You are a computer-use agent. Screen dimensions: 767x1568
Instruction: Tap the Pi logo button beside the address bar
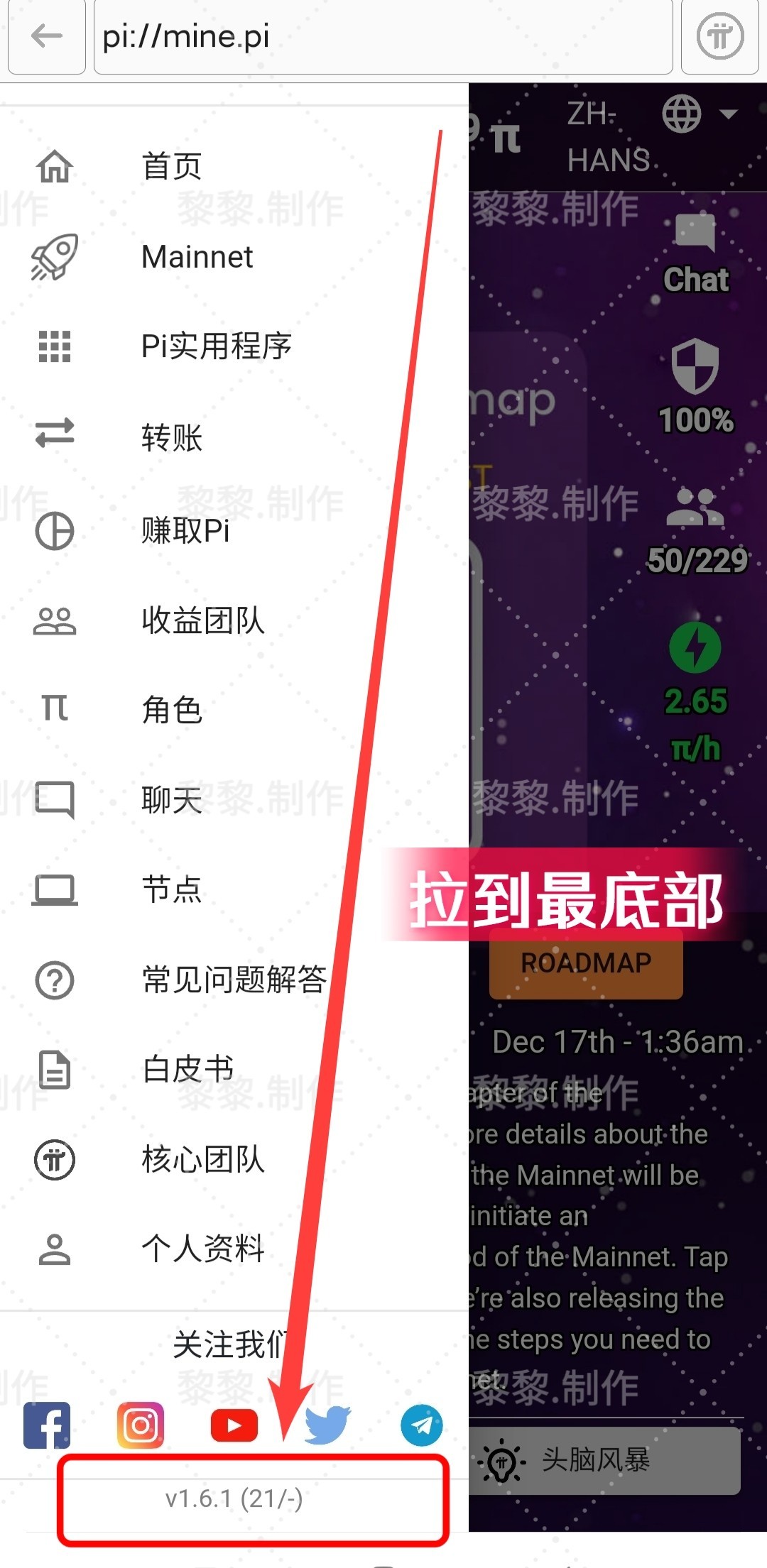719,35
